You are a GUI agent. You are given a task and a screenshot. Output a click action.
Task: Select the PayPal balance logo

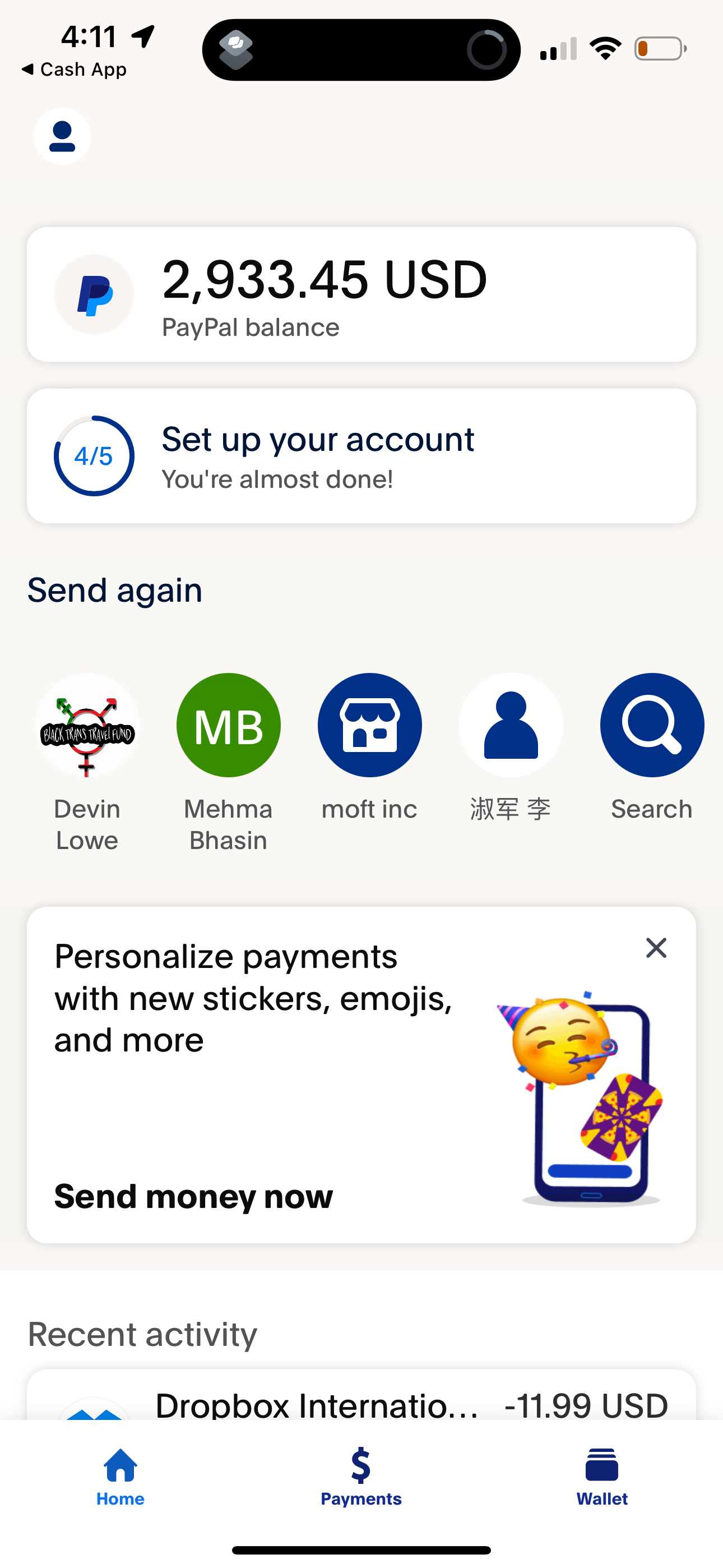(94, 294)
